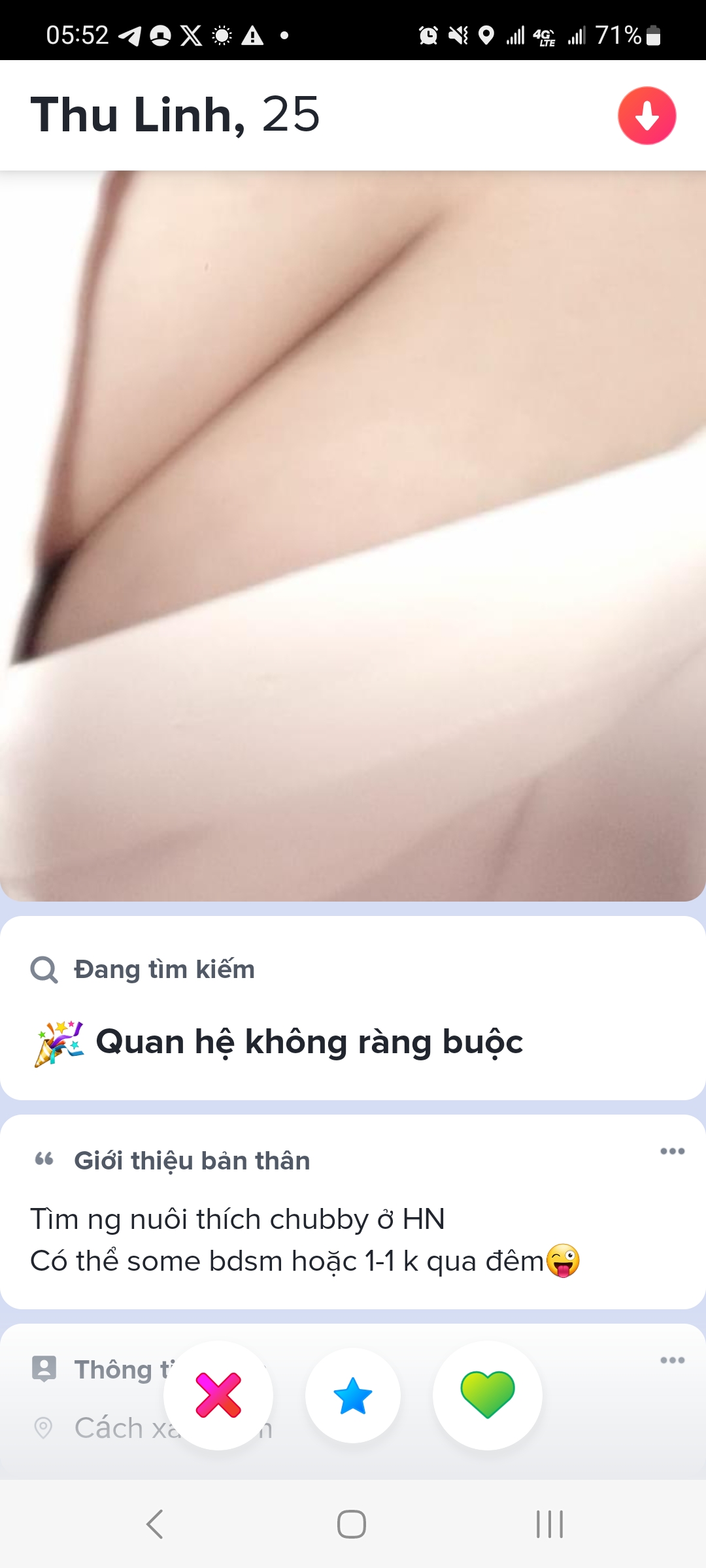The image size is (706, 1568).
Task: Tap the Giới thiệu bản thân section header
Action: (192, 1160)
